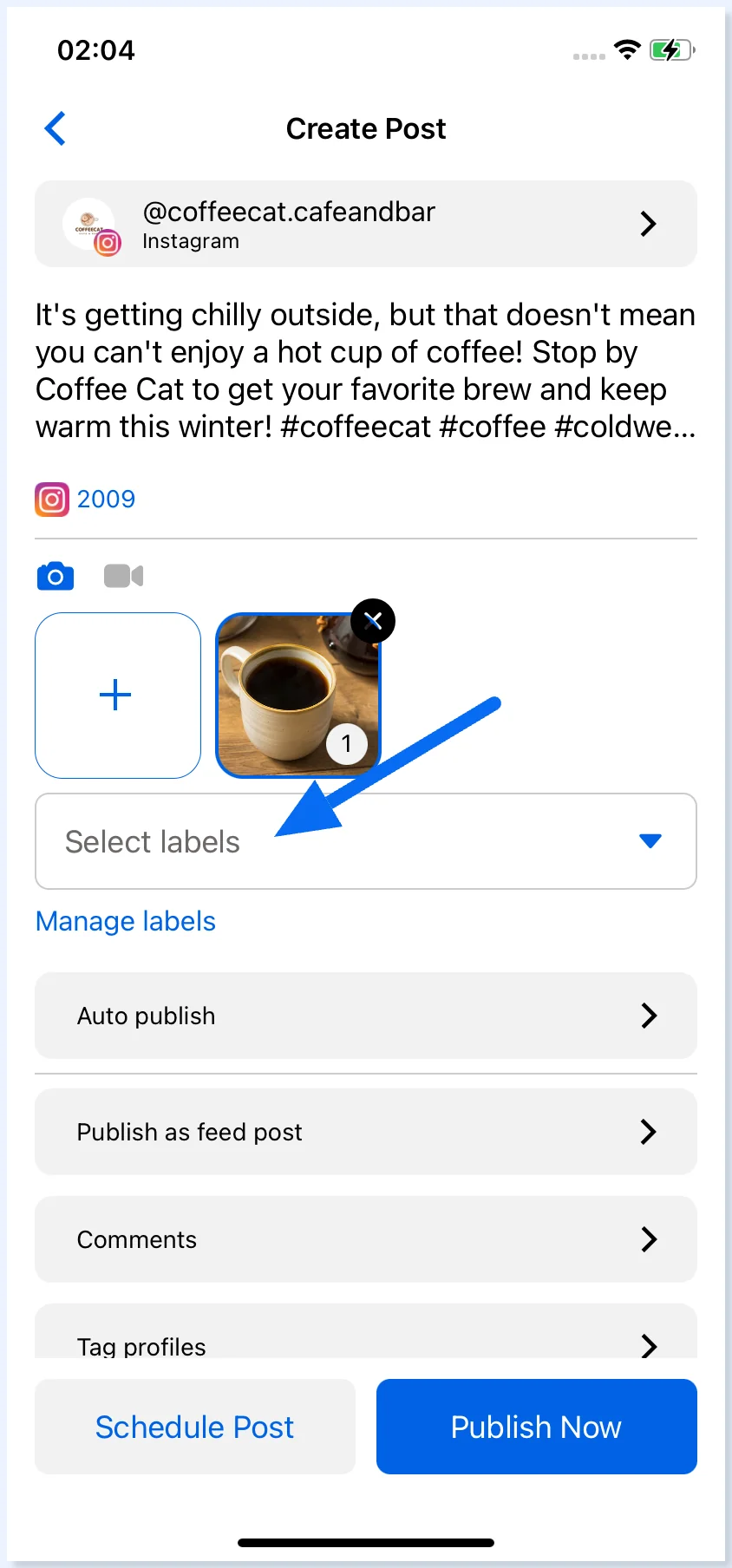Tap the video camera icon
732x1568 pixels.
tap(123, 576)
